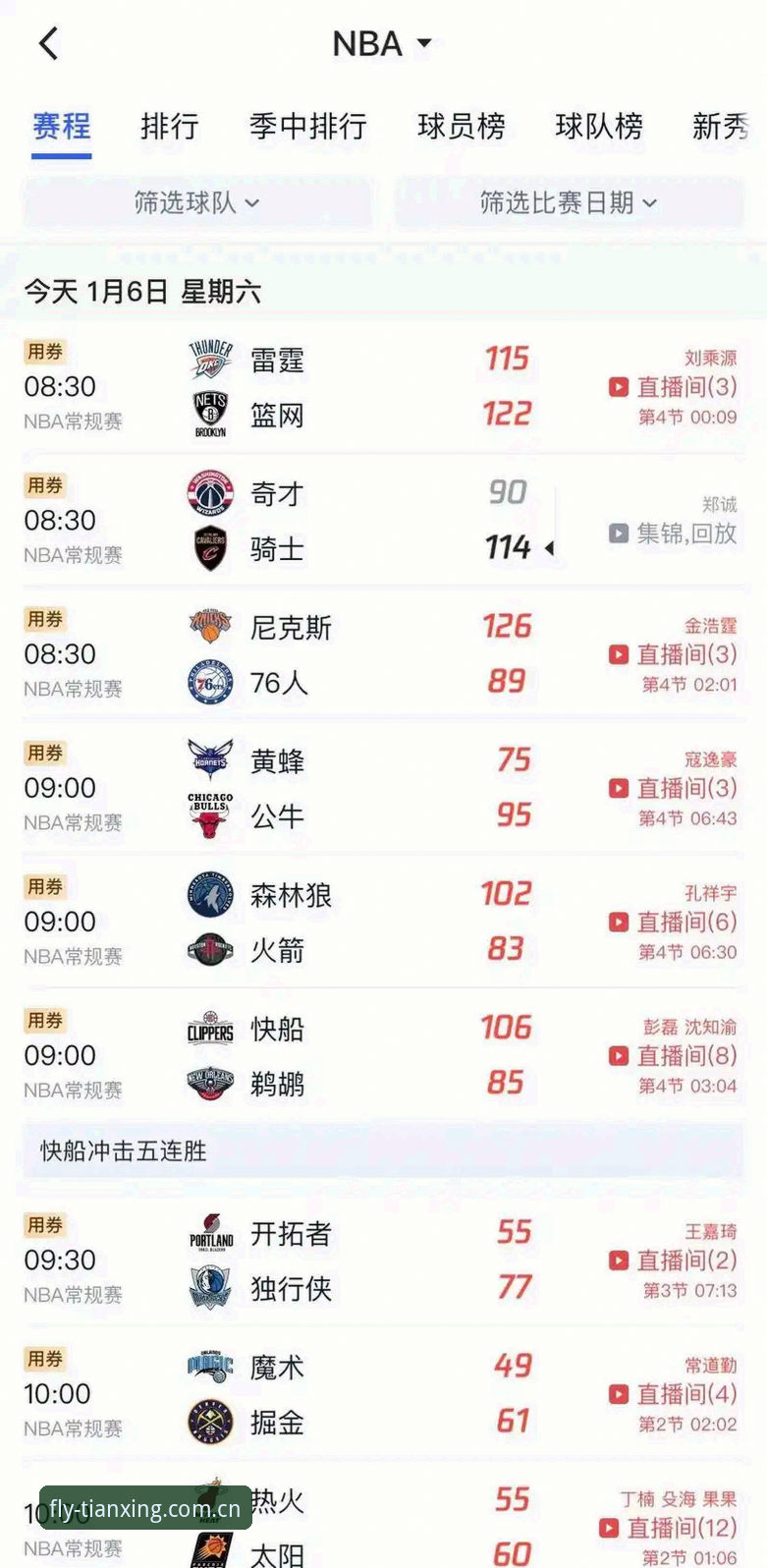
Task: Open the 球员榜 tab
Action: coord(461,126)
